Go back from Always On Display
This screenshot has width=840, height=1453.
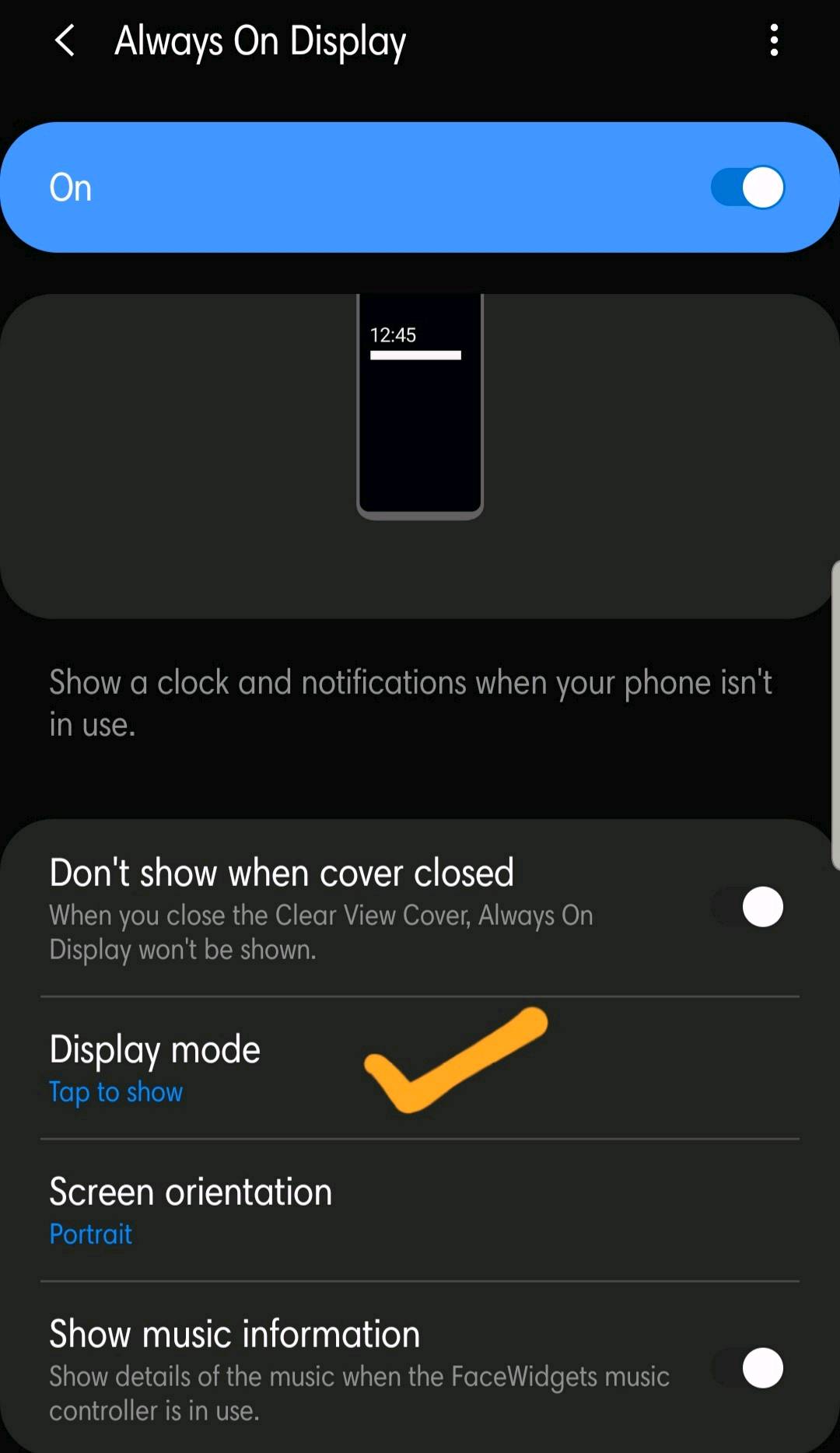(65, 40)
